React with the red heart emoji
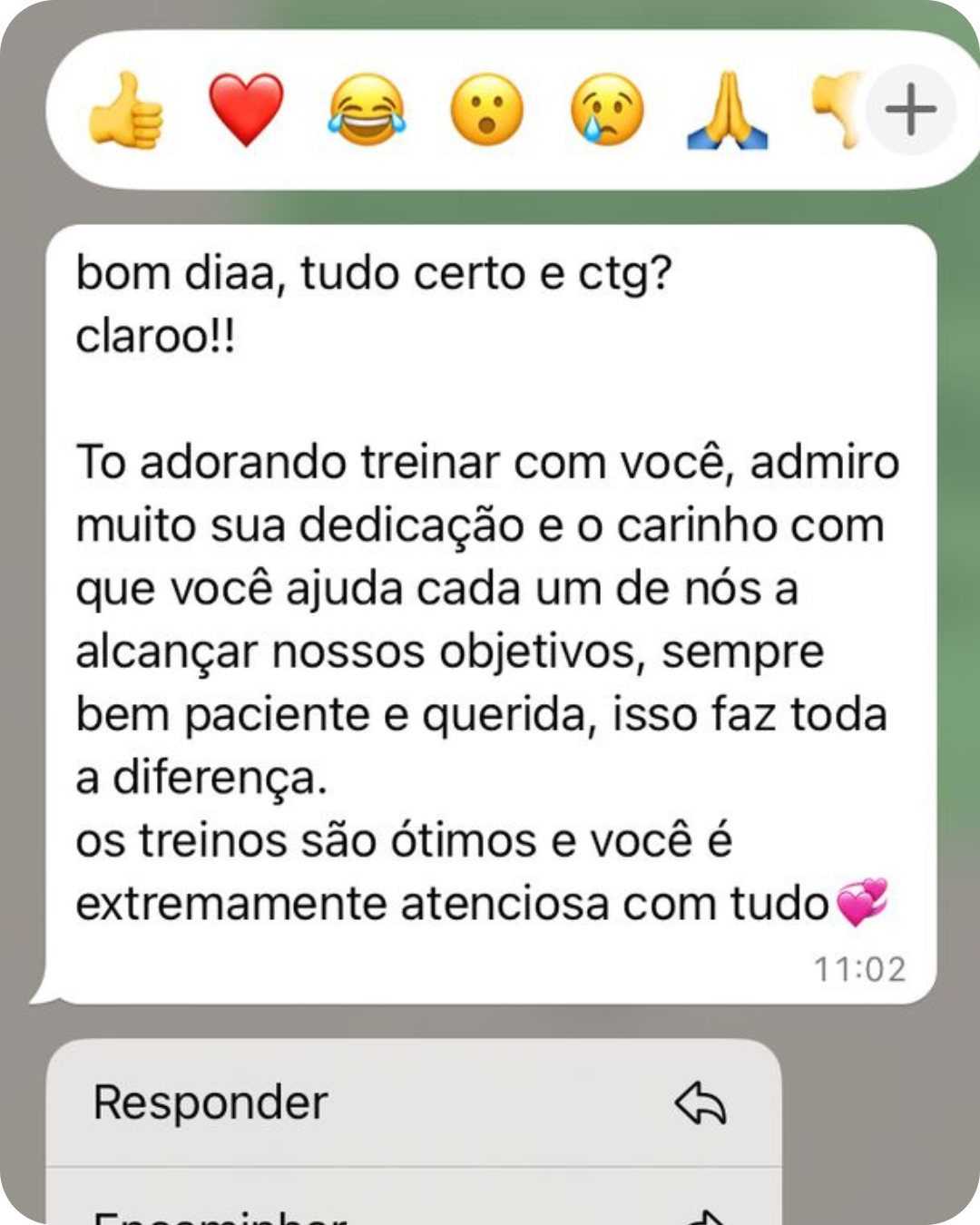Viewport: 980px width, 1225px height. pyautogui.click(x=246, y=110)
